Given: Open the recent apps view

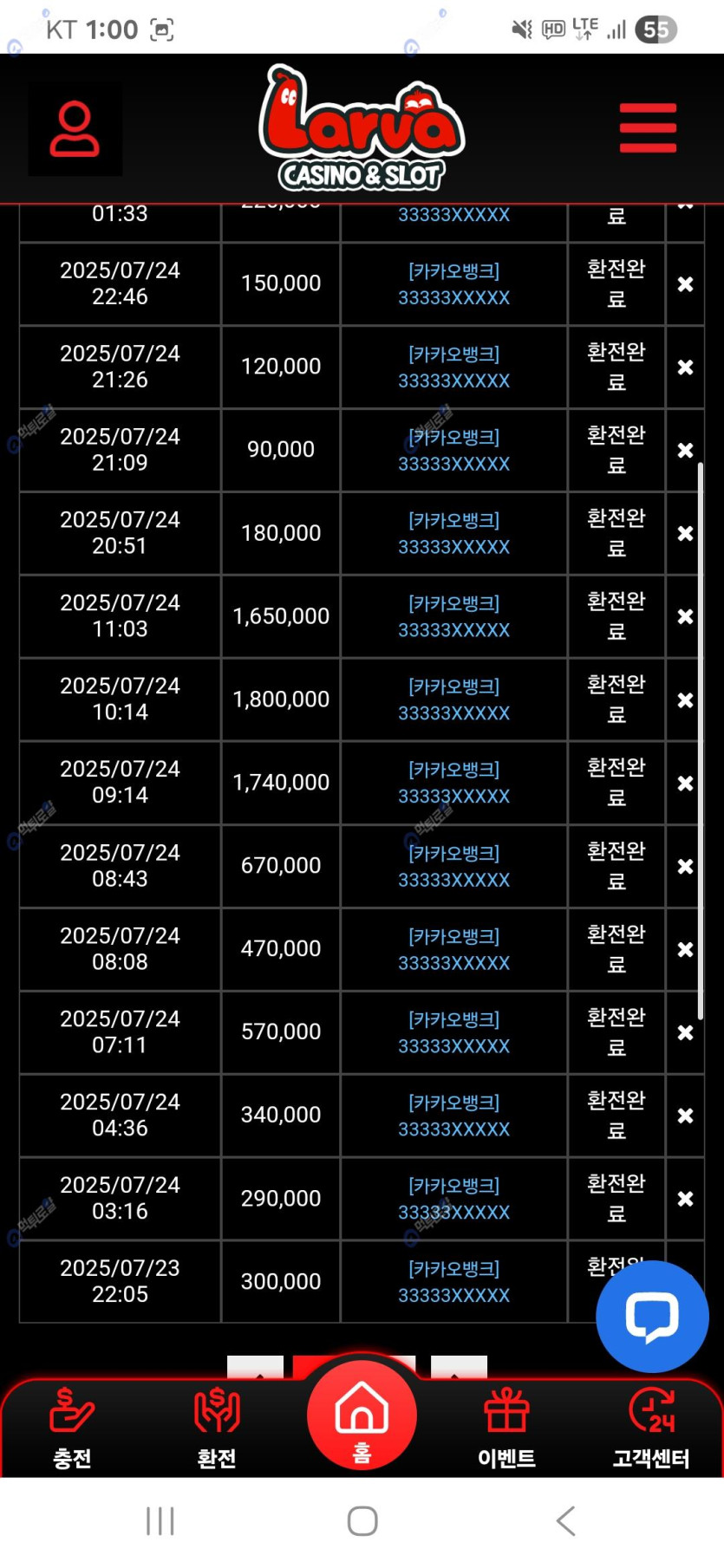Looking at the screenshot, I should 160,1520.
